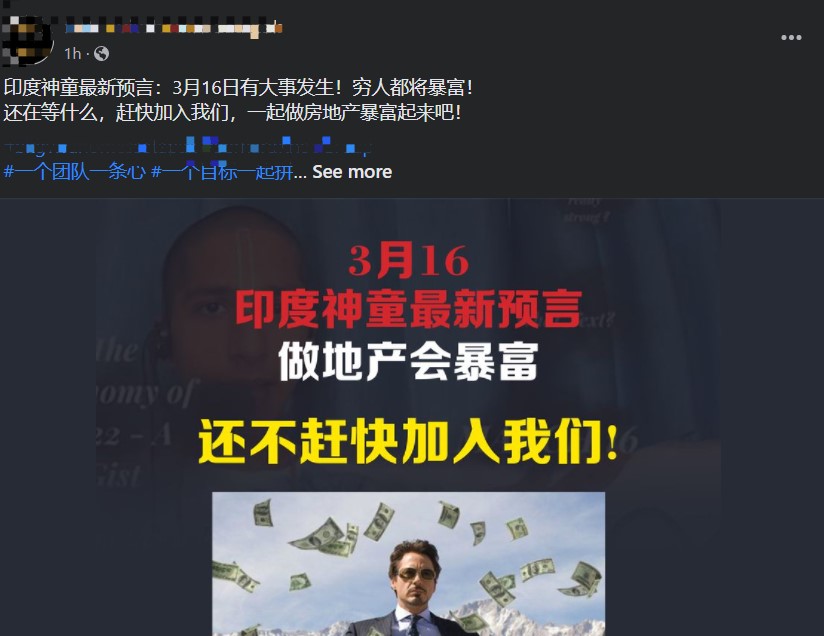This screenshot has width=824, height=636.
Task: Open the post's attached image
Action: point(410,420)
